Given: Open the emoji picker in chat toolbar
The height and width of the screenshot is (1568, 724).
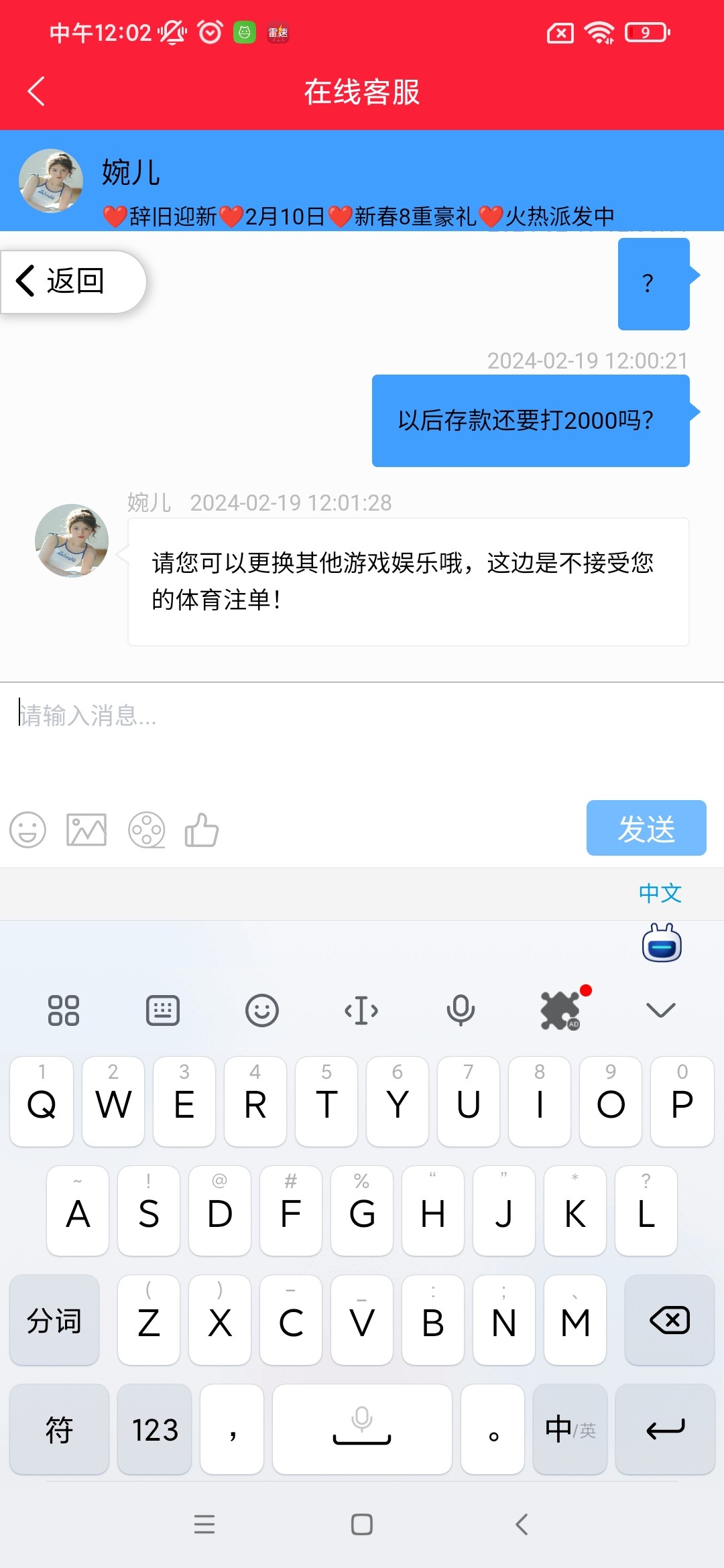Looking at the screenshot, I should coord(27,830).
